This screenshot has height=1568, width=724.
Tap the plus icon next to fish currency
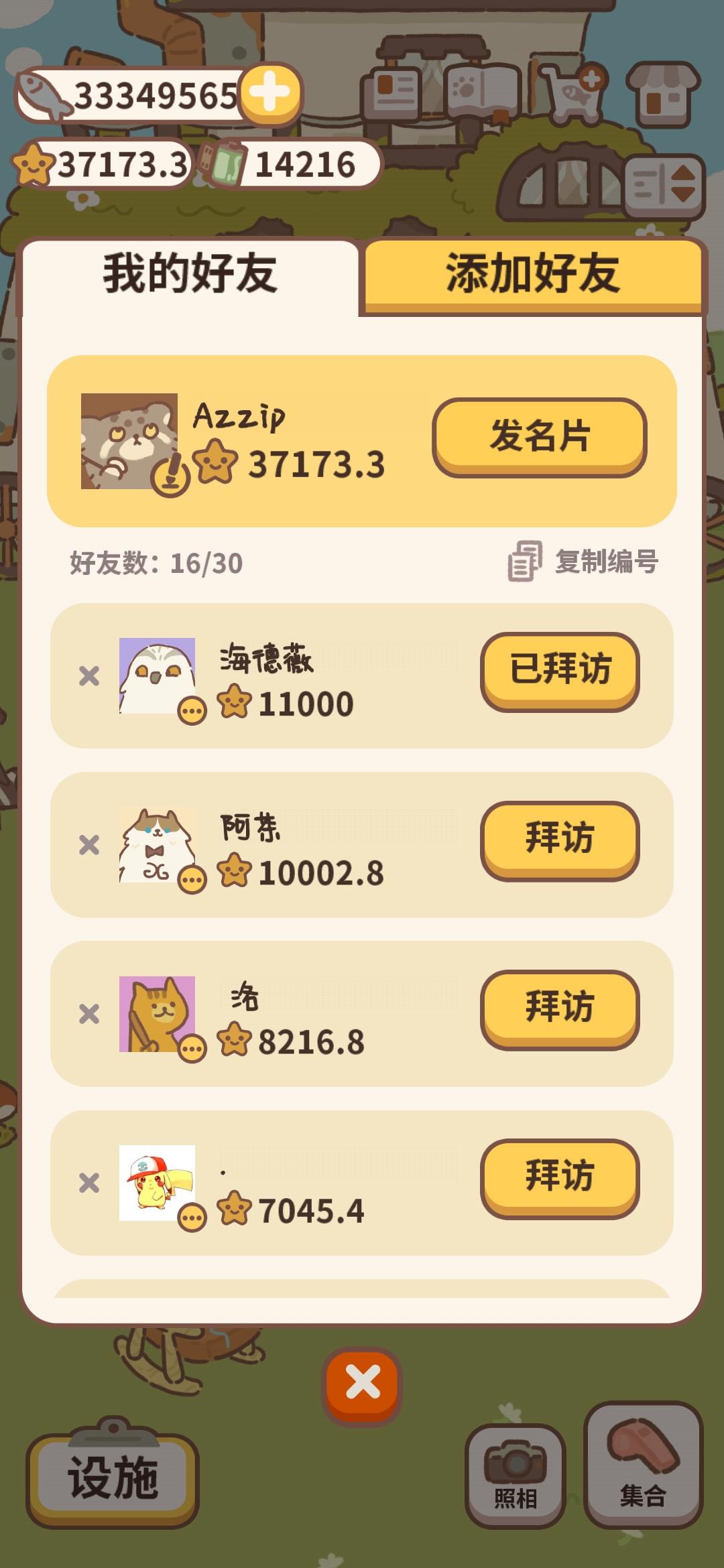point(267,93)
